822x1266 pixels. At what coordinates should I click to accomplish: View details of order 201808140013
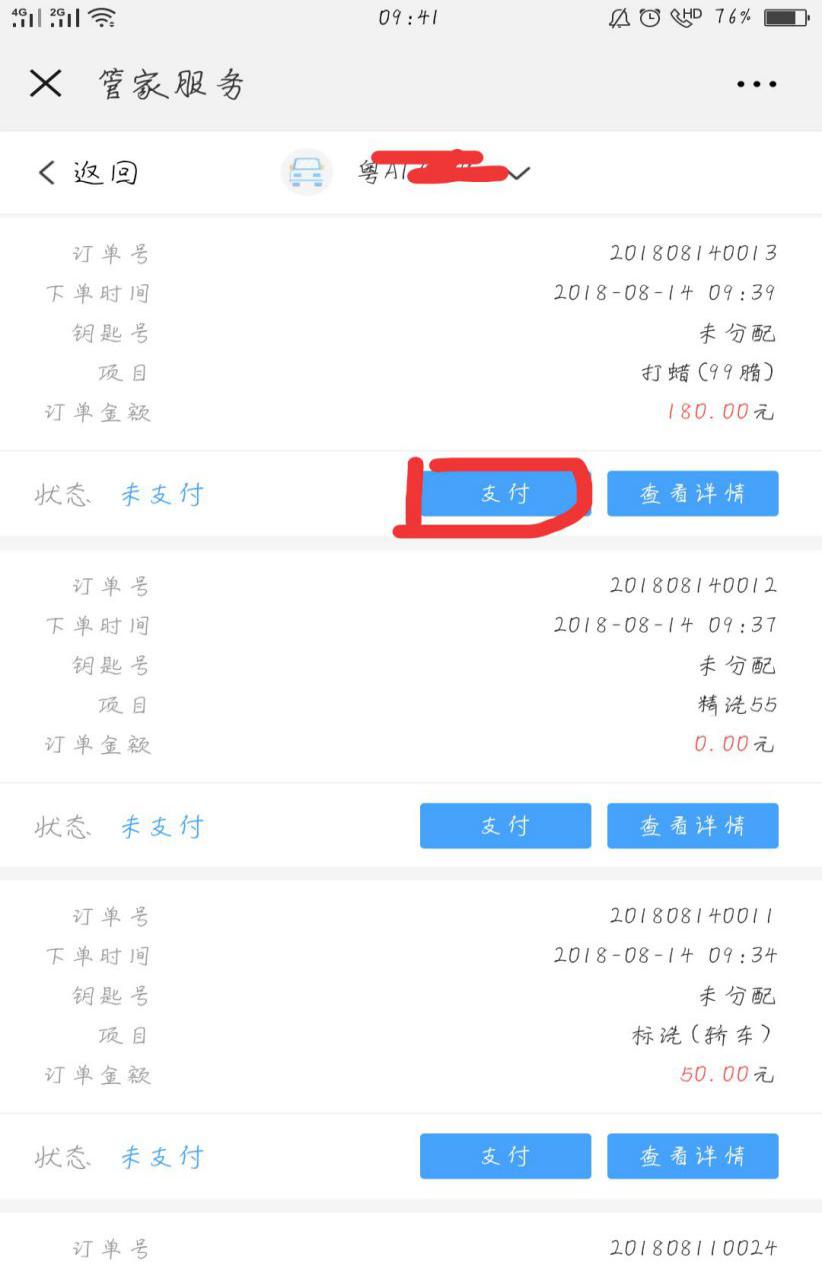(x=692, y=494)
